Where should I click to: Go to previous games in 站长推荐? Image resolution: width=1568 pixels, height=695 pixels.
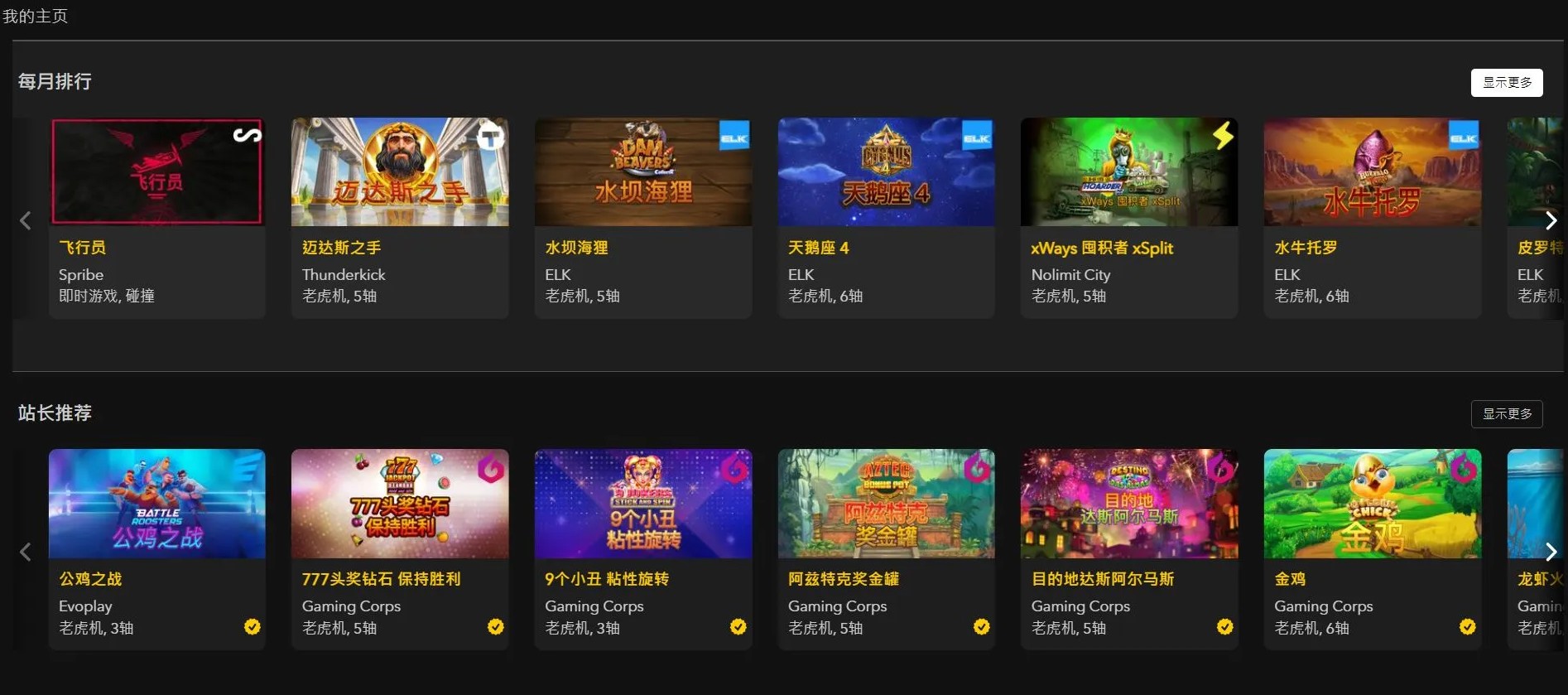[x=26, y=552]
